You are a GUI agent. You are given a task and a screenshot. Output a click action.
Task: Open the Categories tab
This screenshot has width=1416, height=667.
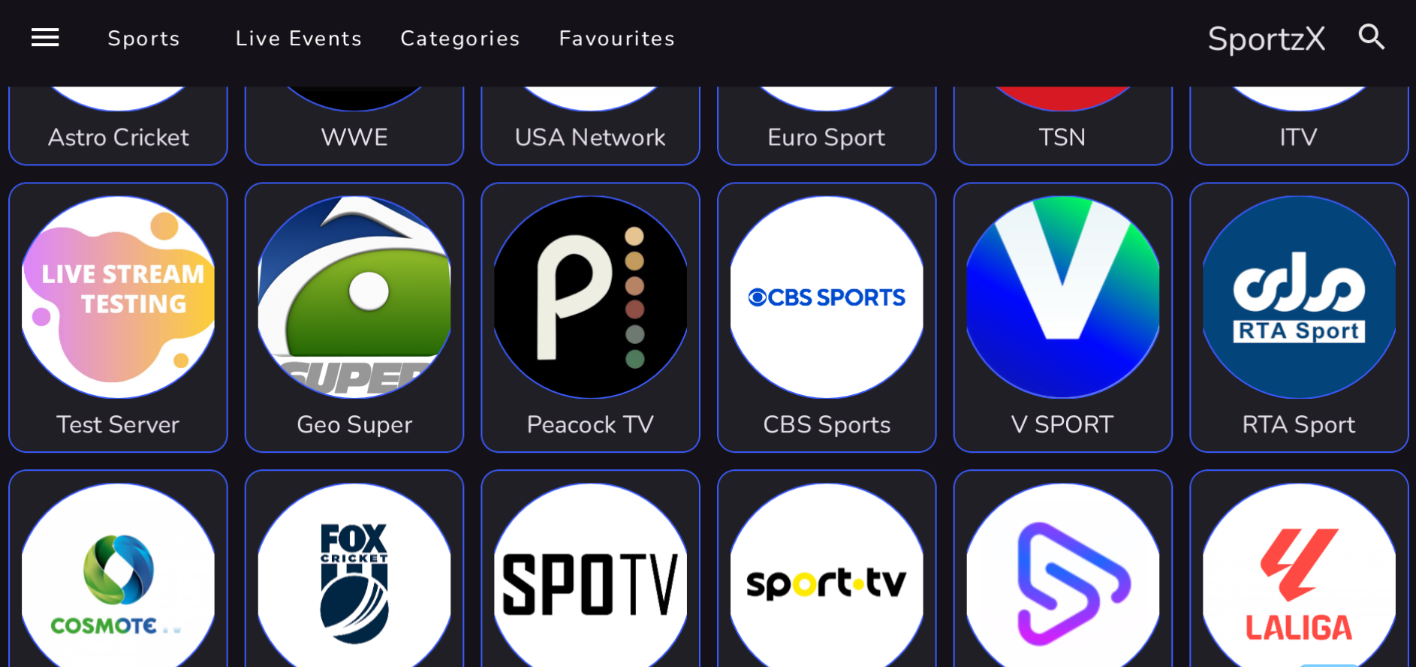point(460,39)
